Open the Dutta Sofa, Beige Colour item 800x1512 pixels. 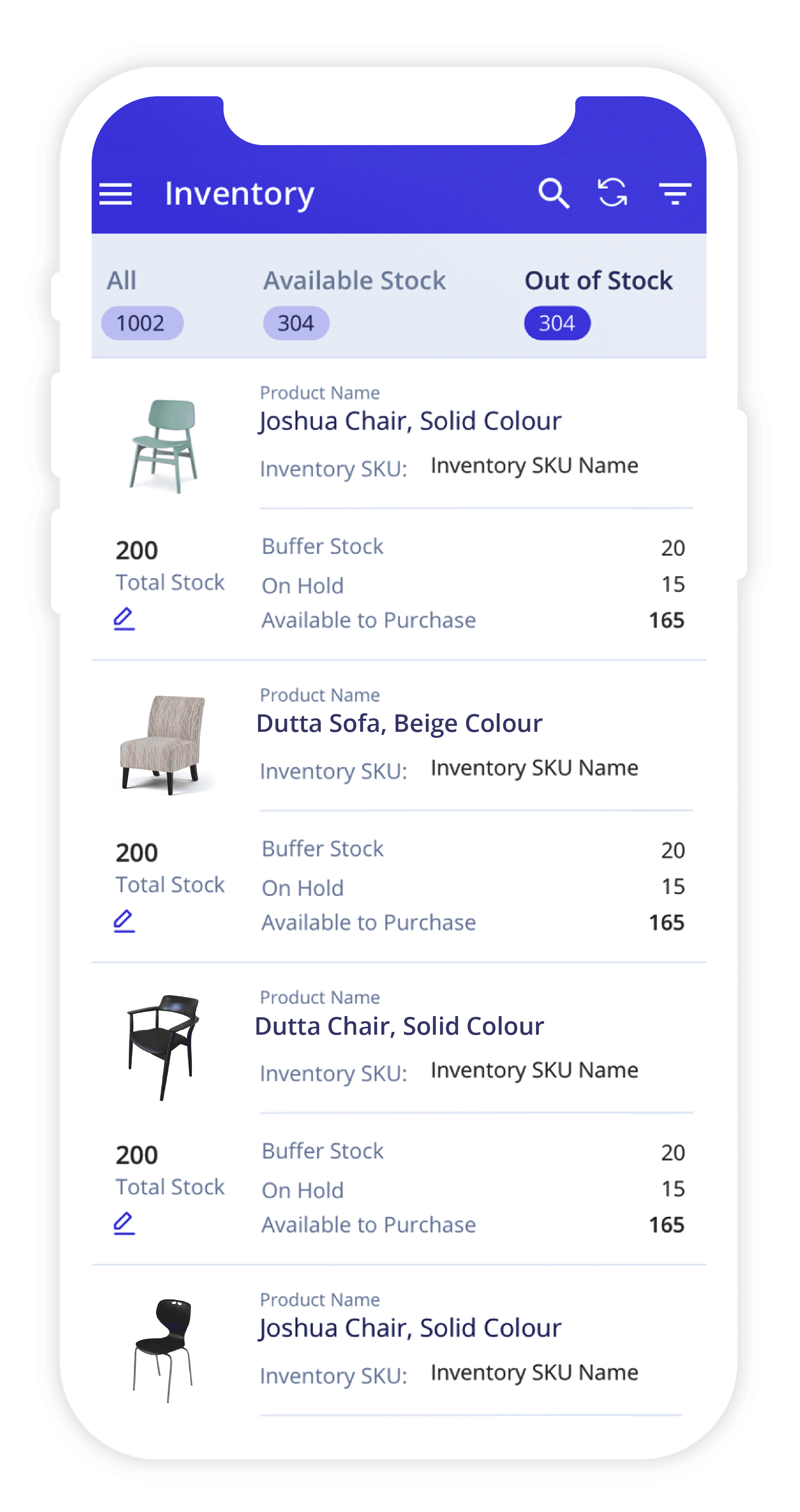coord(399,724)
